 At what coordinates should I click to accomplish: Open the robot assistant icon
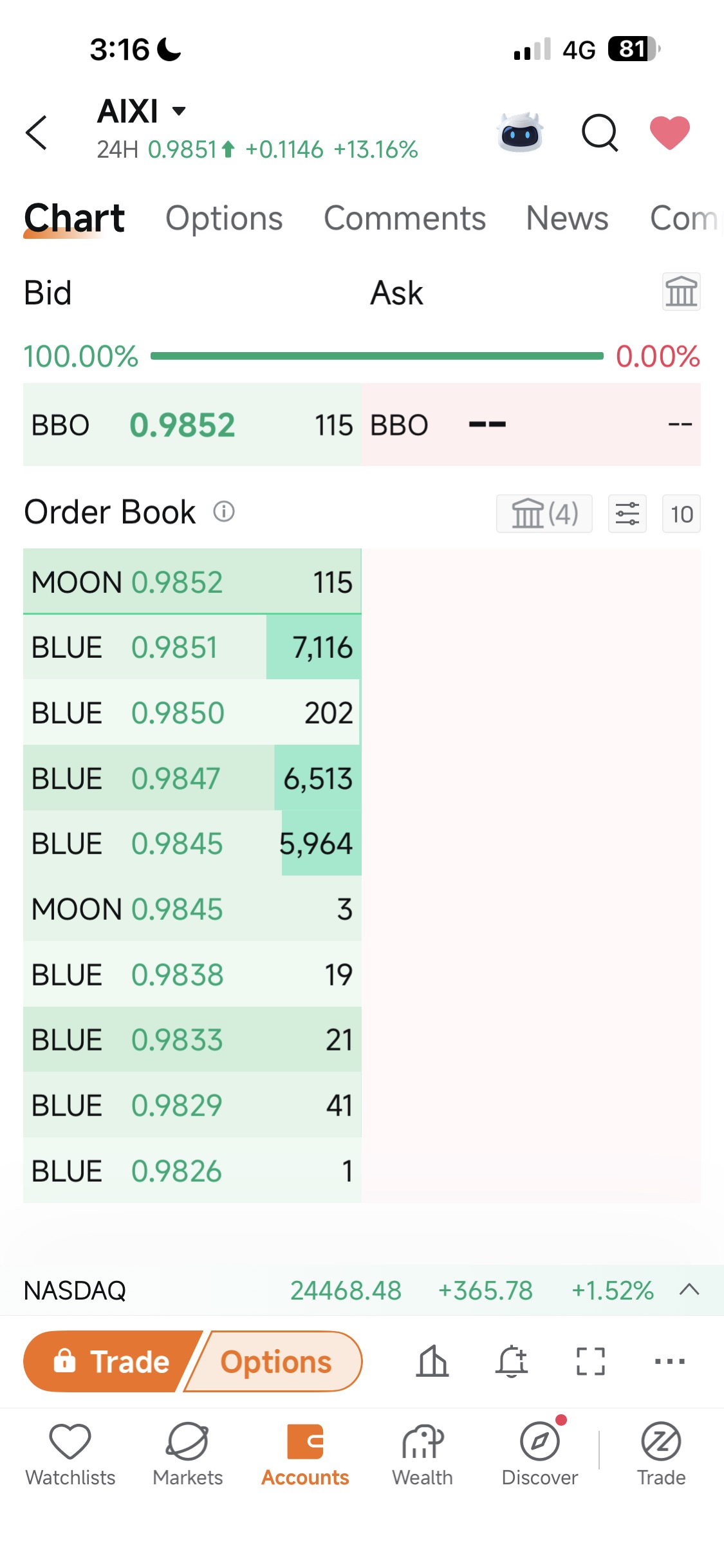coord(520,132)
